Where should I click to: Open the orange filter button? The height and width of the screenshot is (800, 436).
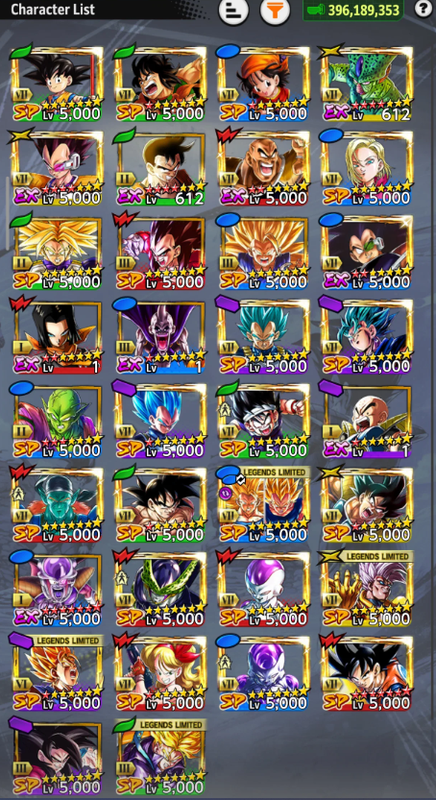point(275,10)
